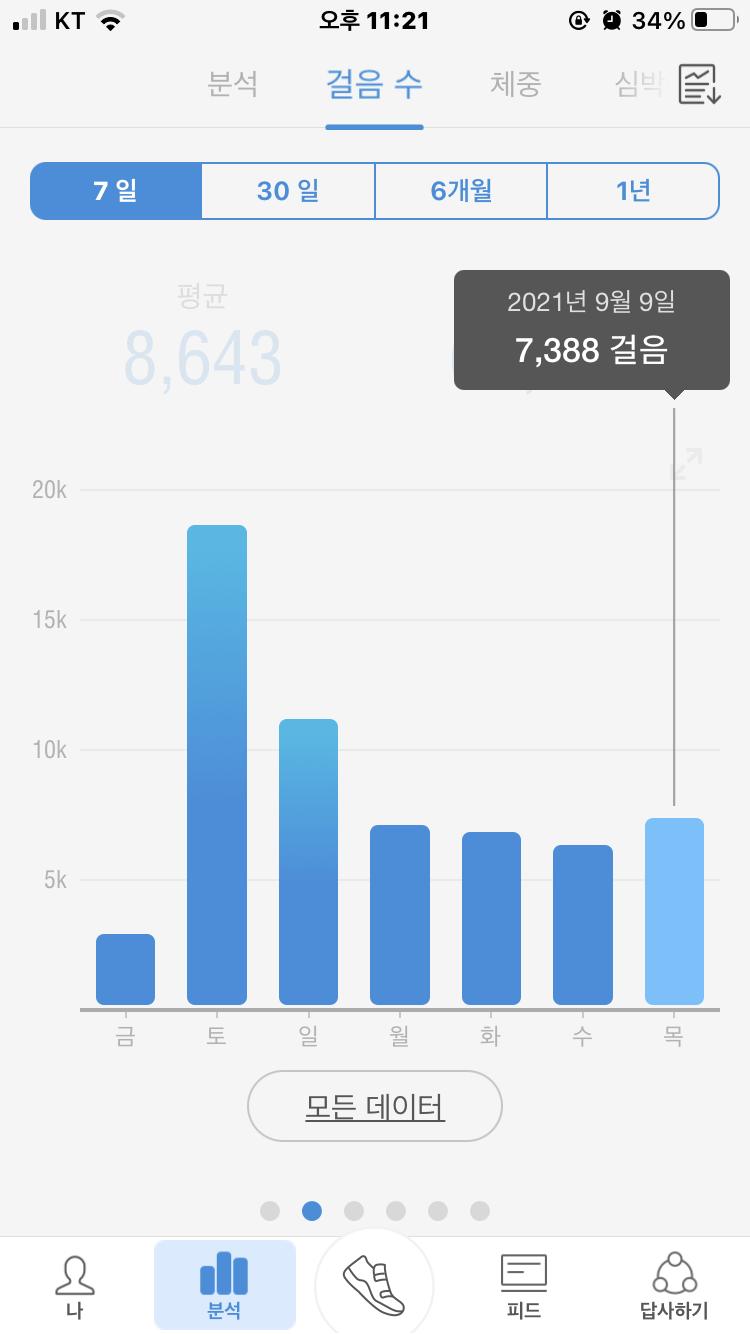The image size is (750, 1334).
Task: Open the data export icon at top right
Action: pyautogui.click(x=700, y=84)
